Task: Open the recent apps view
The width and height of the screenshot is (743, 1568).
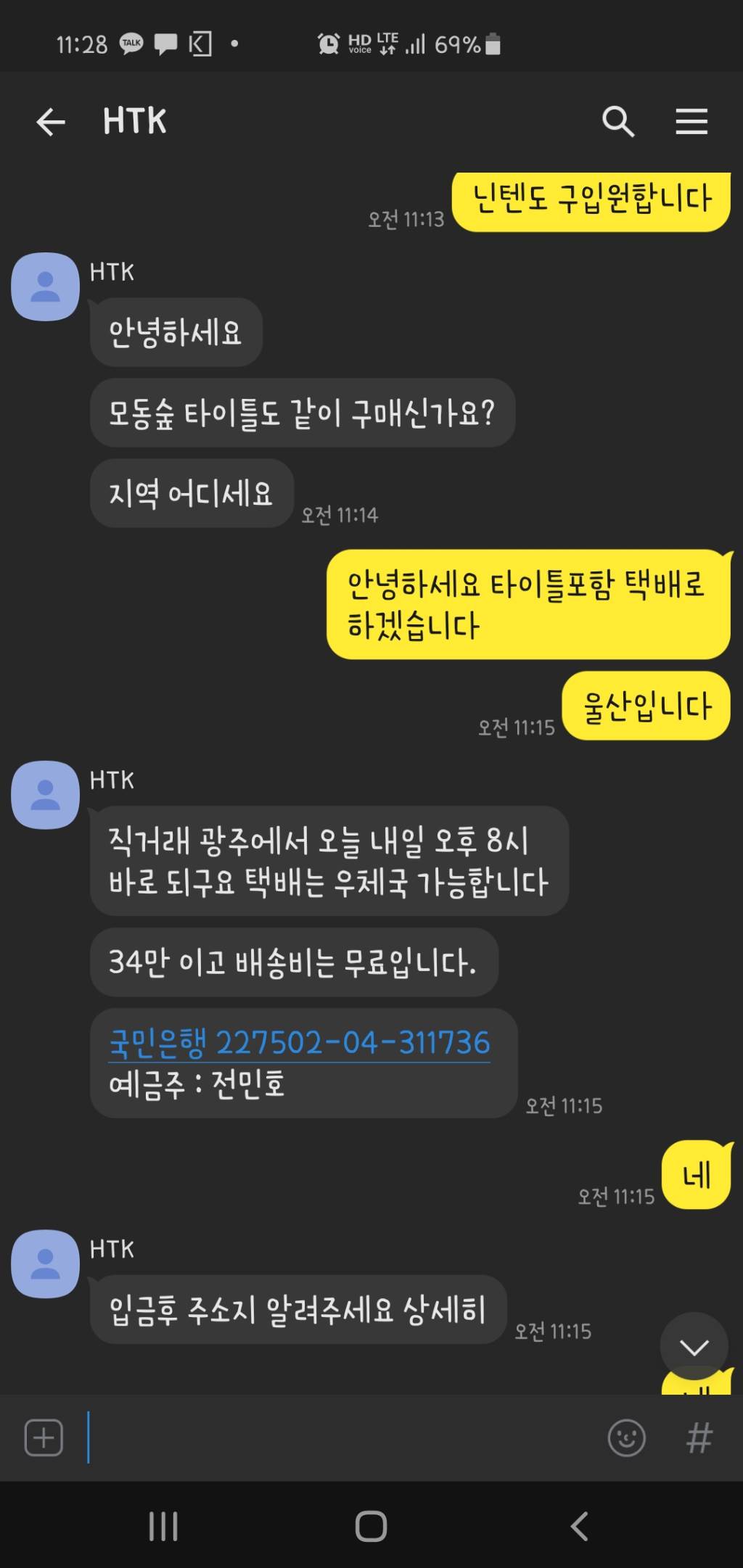Action: [x=163, y=1526]
